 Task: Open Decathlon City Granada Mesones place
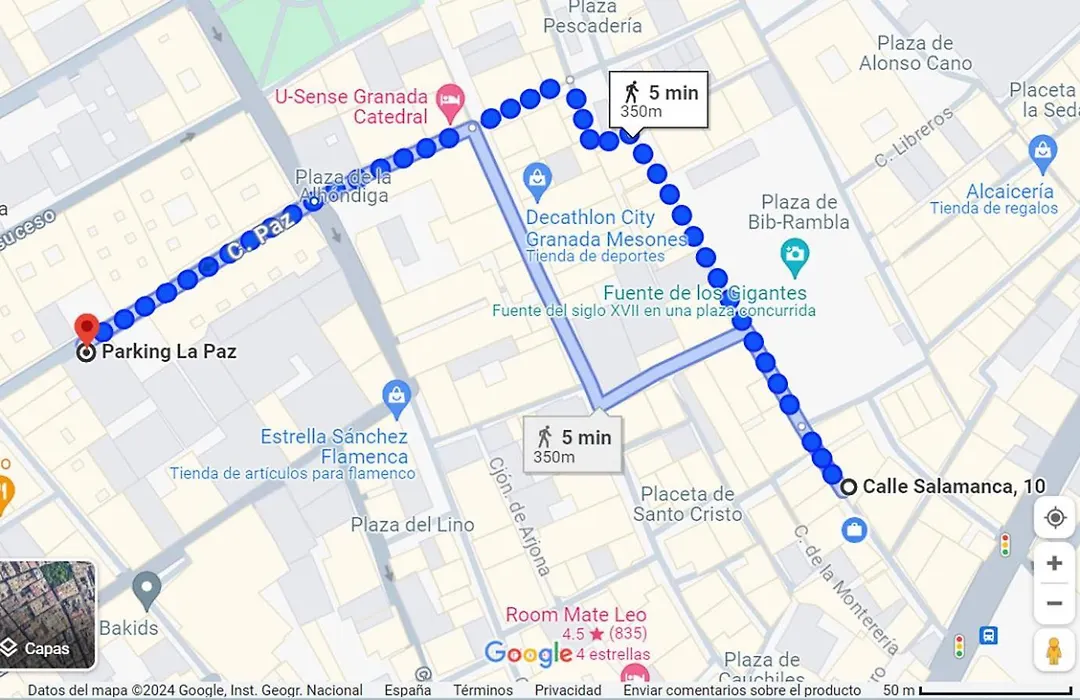538,181
